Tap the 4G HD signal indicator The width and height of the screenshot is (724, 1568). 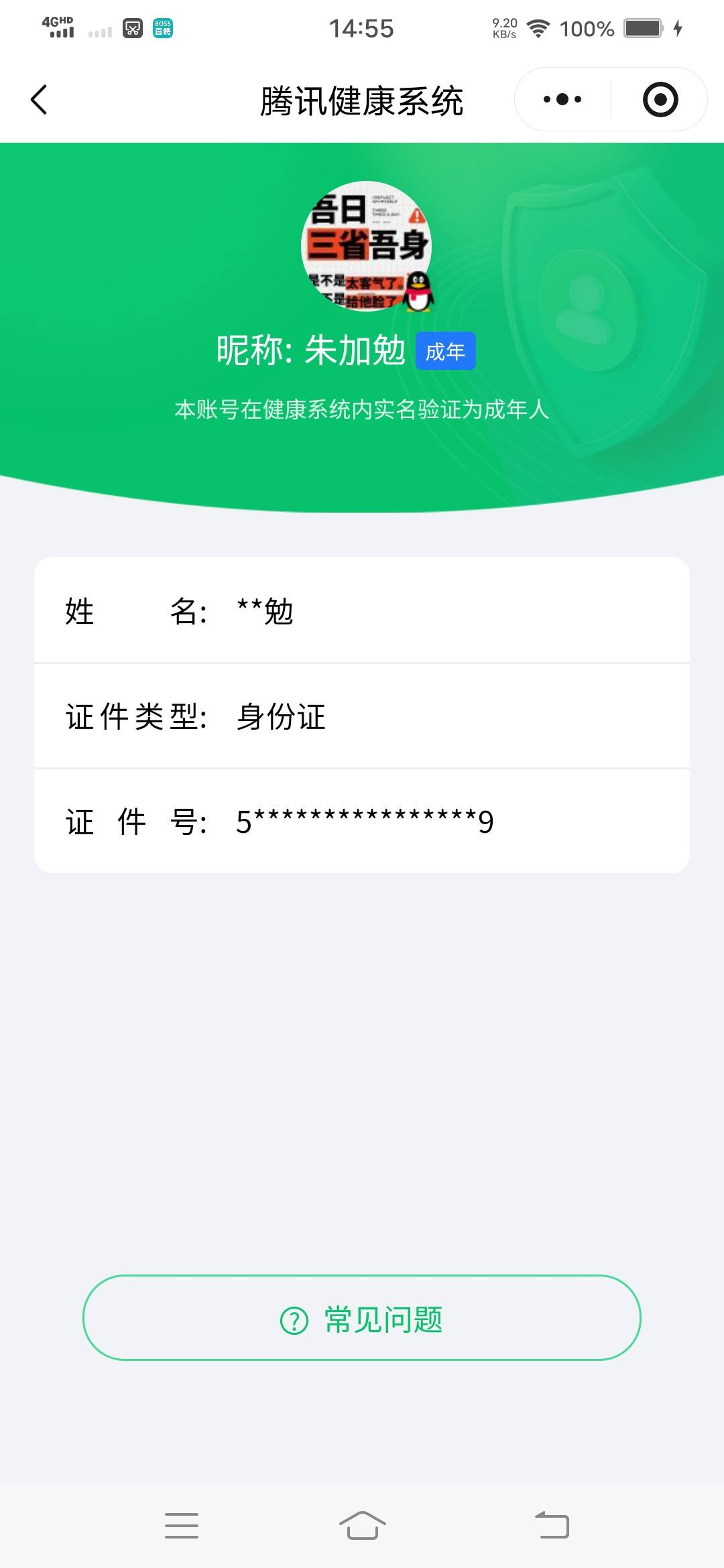56,28
